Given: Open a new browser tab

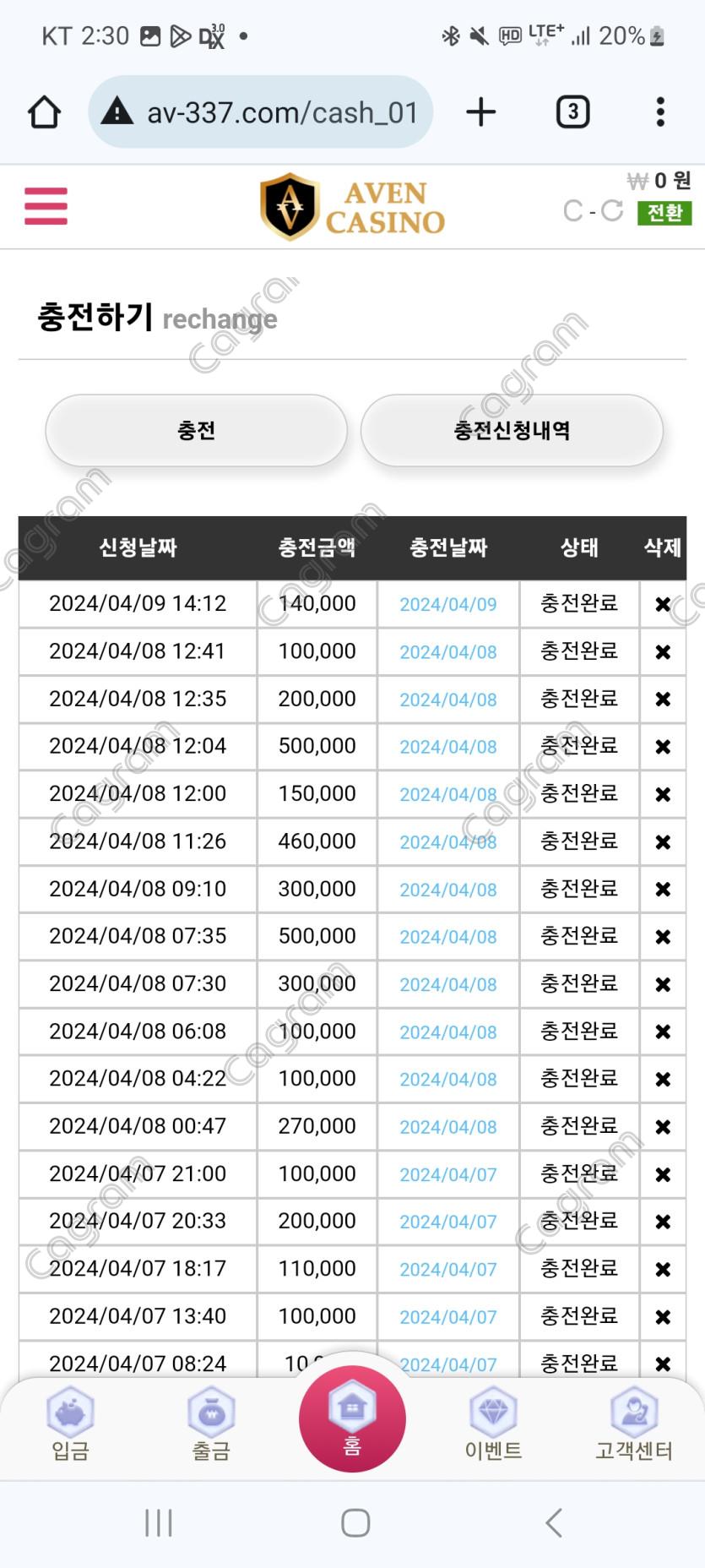Looking at the screenshot, I should pyautogui.click(x=481, y=112).
